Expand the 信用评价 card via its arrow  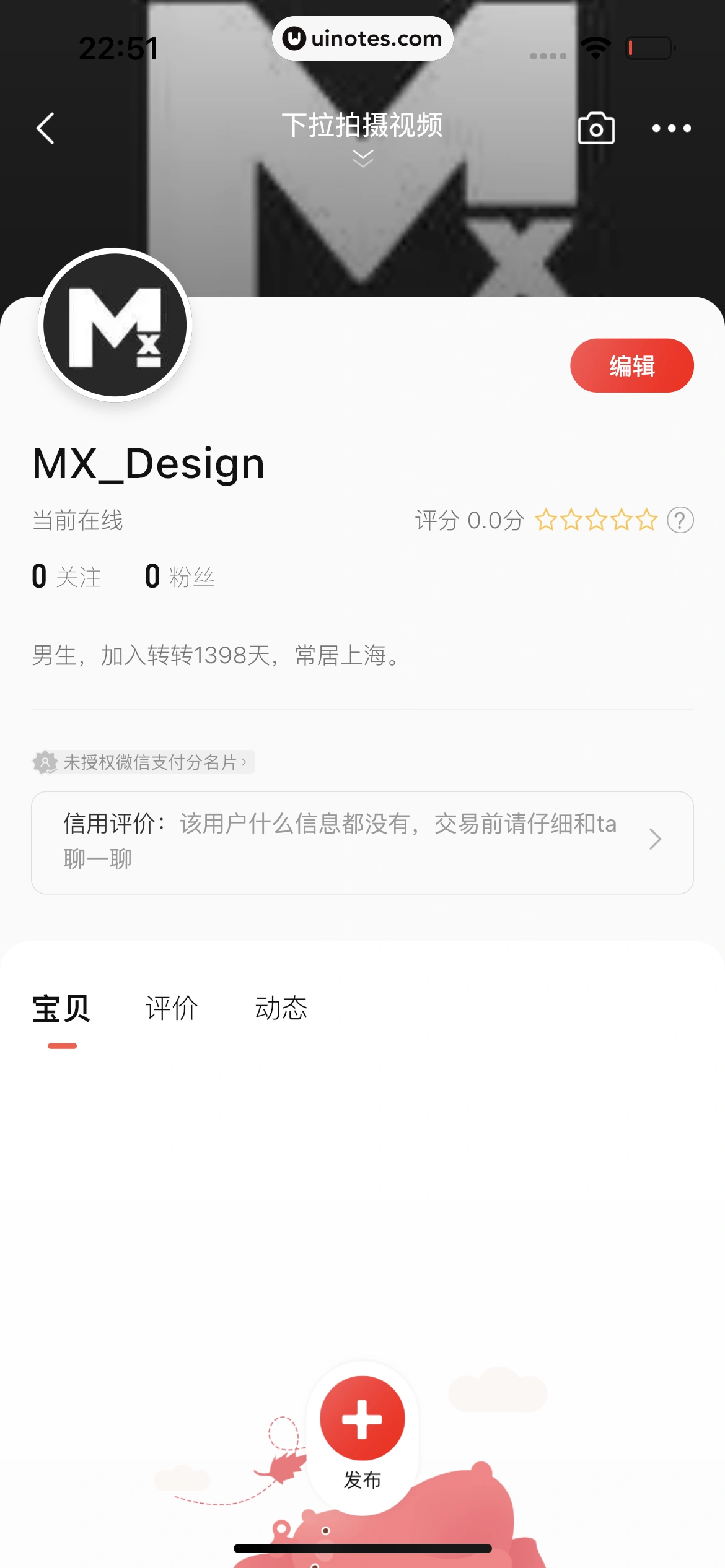(655, 838)
